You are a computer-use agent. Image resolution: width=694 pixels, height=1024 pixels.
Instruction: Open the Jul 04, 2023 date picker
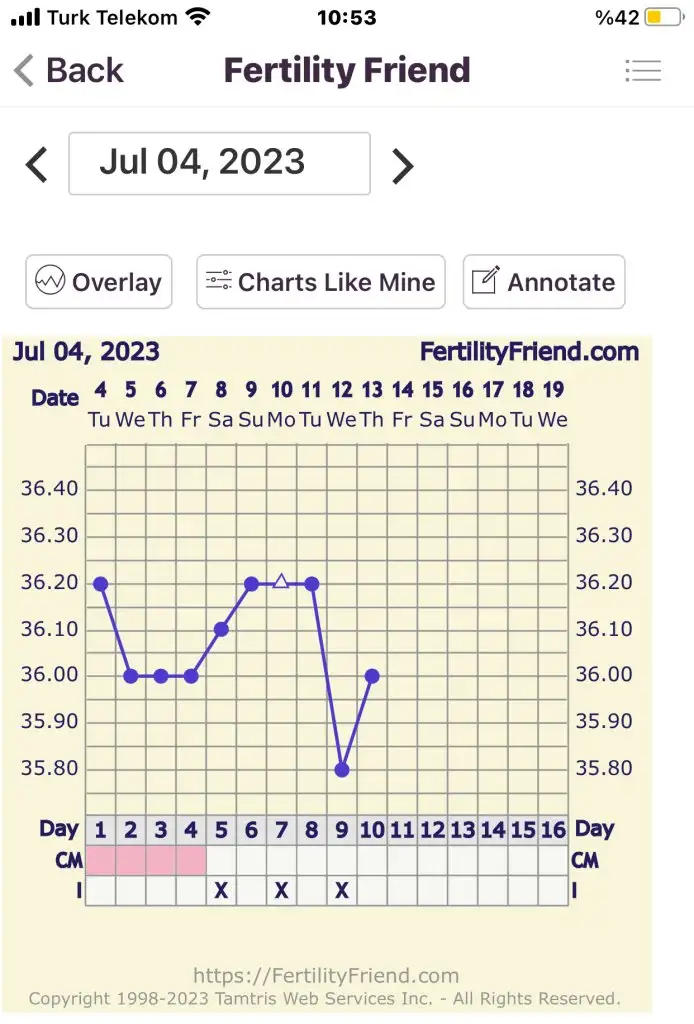pos(219,163)
